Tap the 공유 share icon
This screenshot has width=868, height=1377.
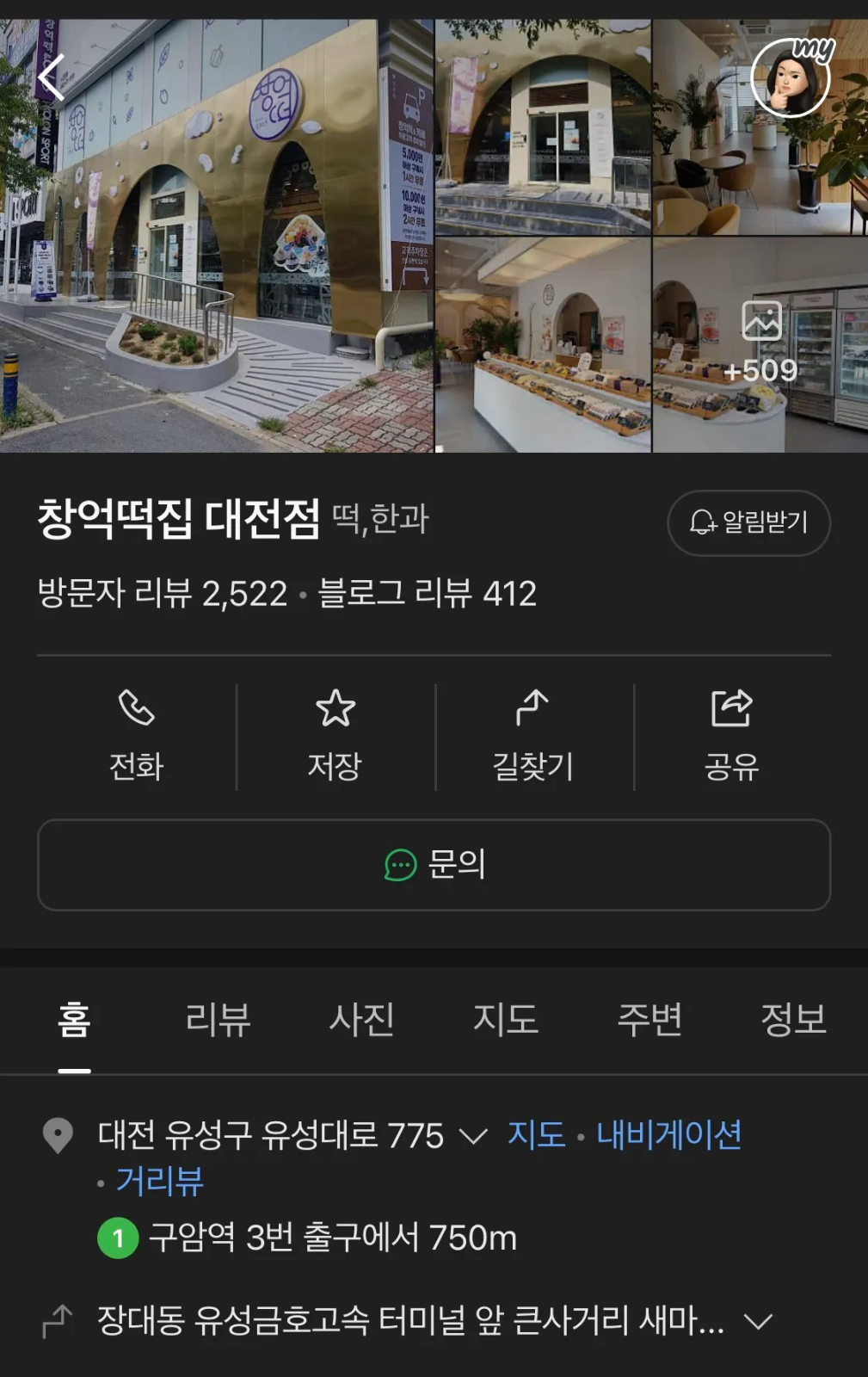click(730, 730)
